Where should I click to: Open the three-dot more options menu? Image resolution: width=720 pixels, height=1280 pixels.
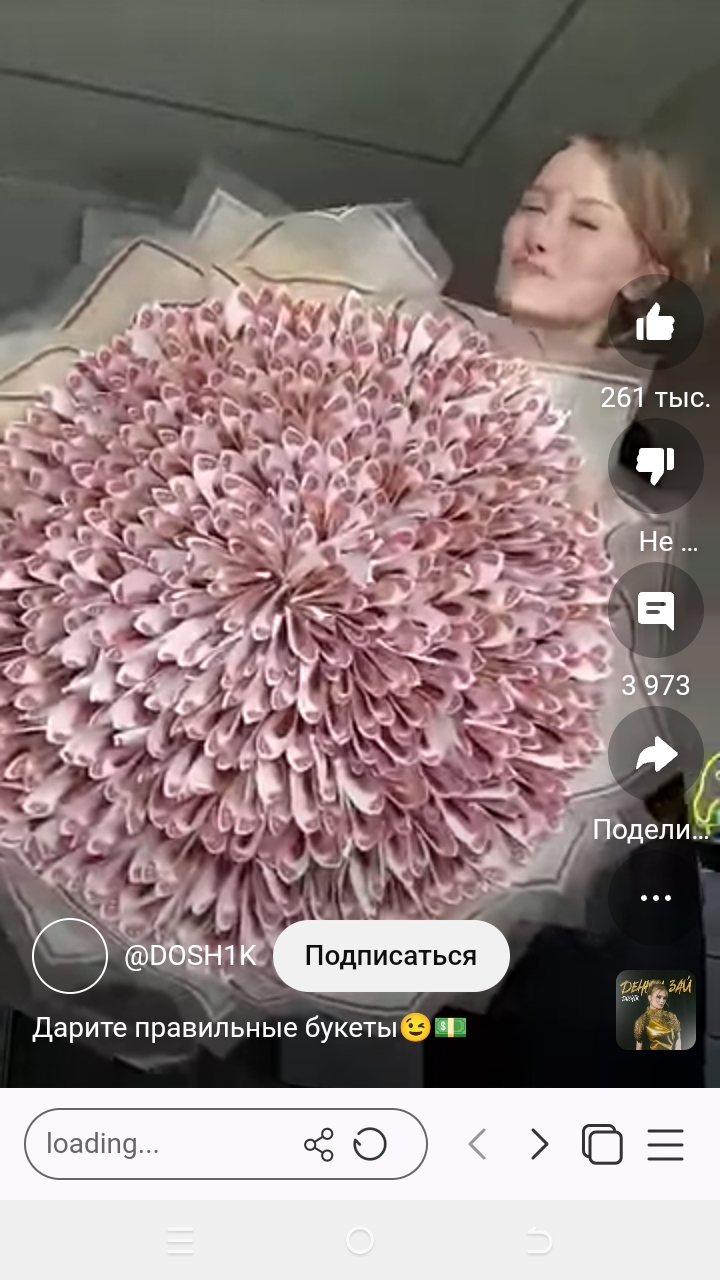click(656, 898)
